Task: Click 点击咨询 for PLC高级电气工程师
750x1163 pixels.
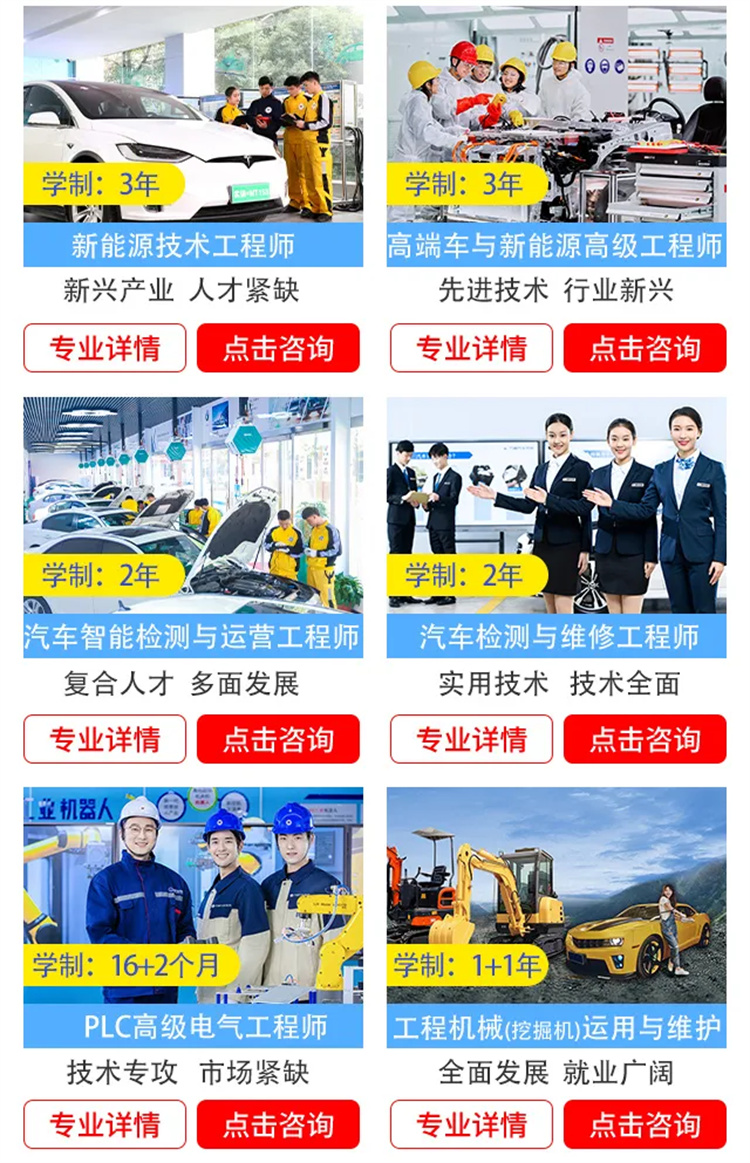Action: [x=278, y=1124]
